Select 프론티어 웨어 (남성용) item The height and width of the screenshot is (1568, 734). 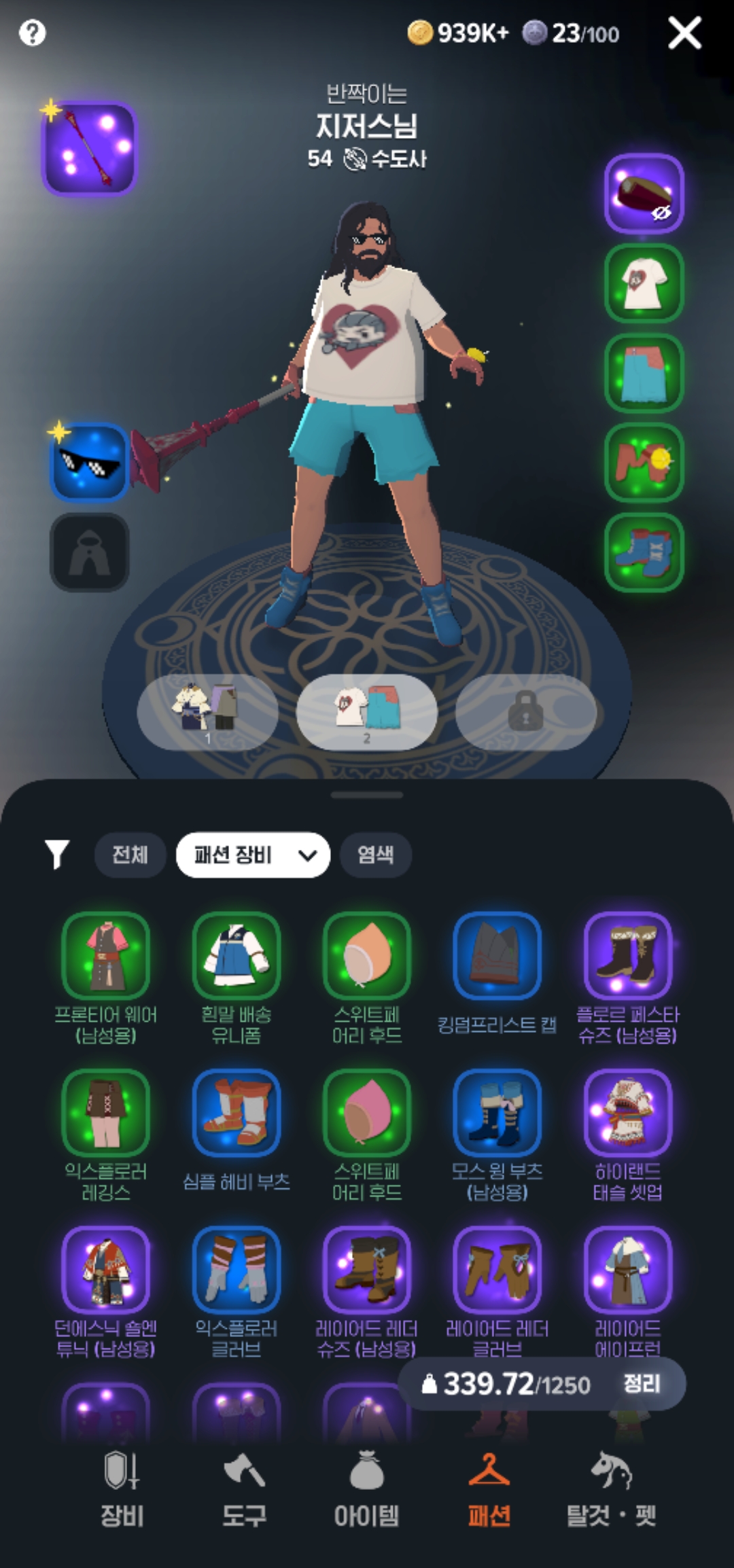point(106,978)
